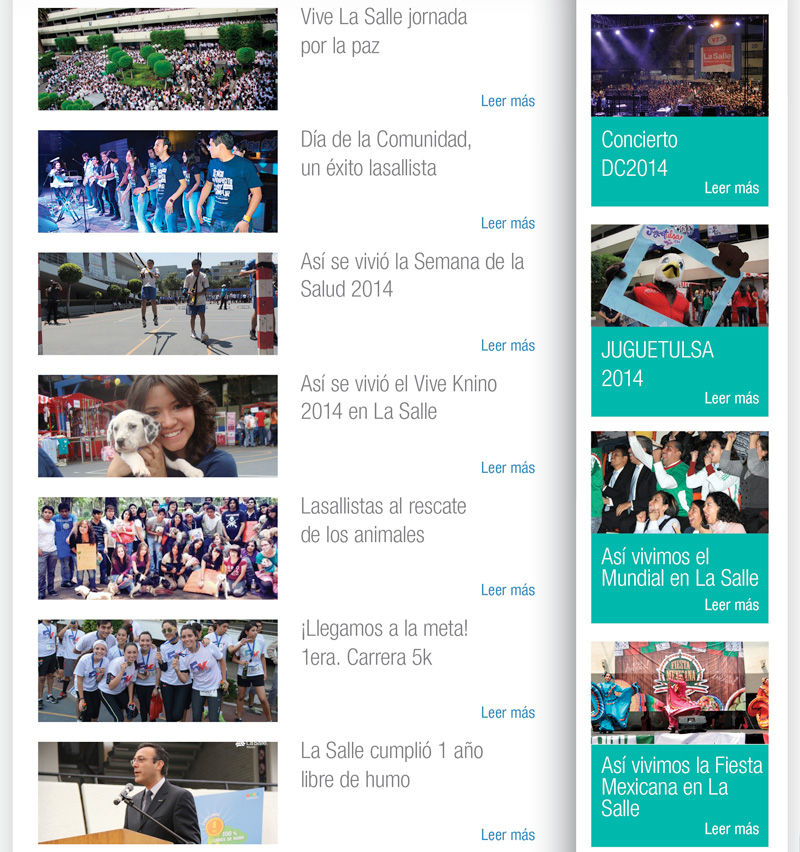
Task: Open 'Leer más' for Vive La Salle jornada
Action: (x=507, y=101)
